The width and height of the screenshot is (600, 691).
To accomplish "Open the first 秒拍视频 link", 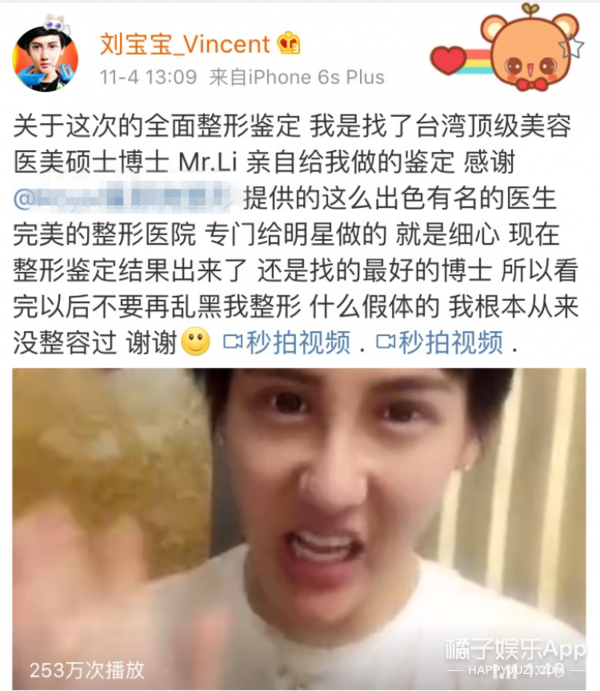I will pyautogui.click(x=288, y=344).
